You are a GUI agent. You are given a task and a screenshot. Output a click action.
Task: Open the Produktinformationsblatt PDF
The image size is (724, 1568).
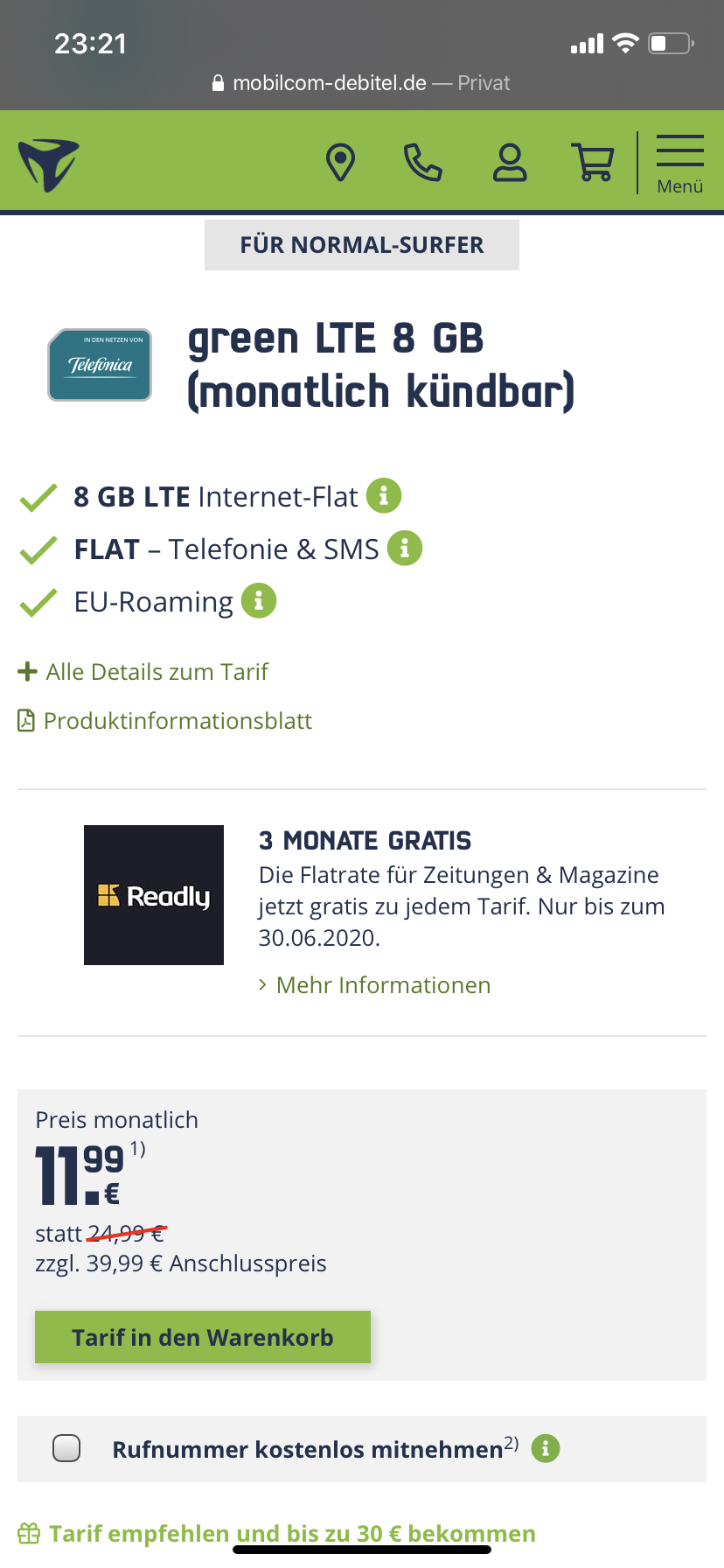(x=165, y=721)
